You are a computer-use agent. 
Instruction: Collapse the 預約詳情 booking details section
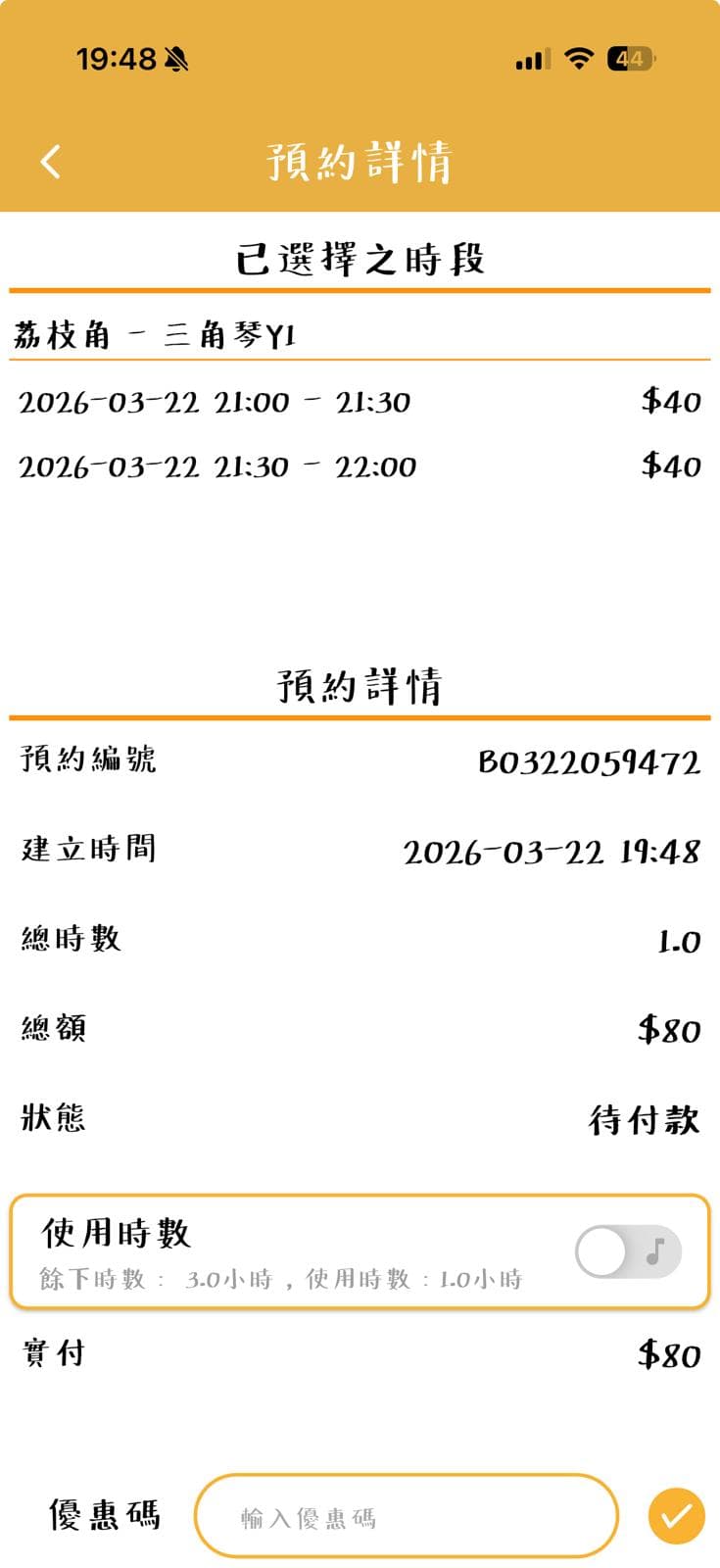tap(360, 684)
